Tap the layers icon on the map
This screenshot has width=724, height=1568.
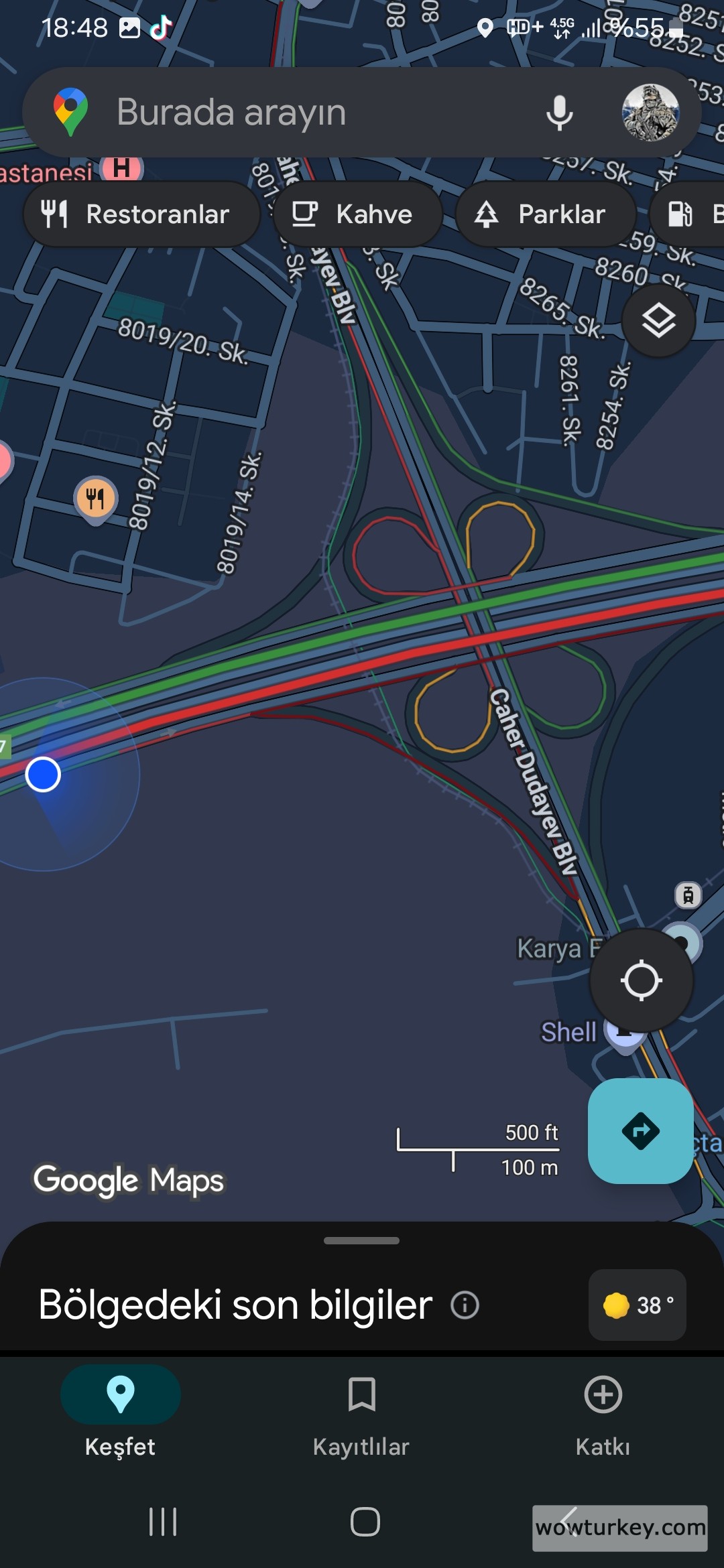(x=658, y=322)
